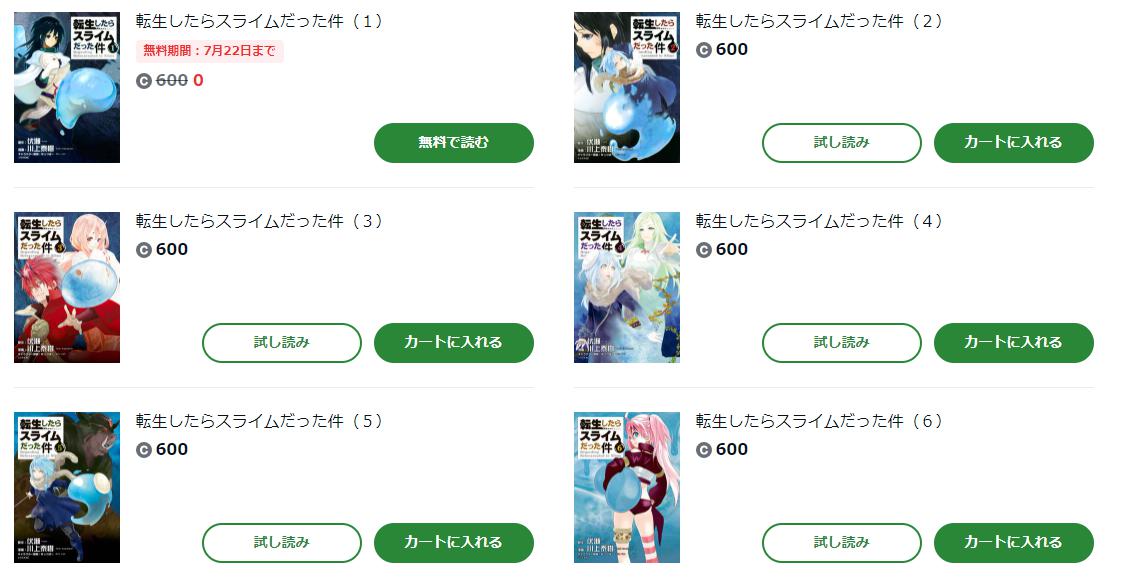Add volume 6 to cart

[1013, 543]
